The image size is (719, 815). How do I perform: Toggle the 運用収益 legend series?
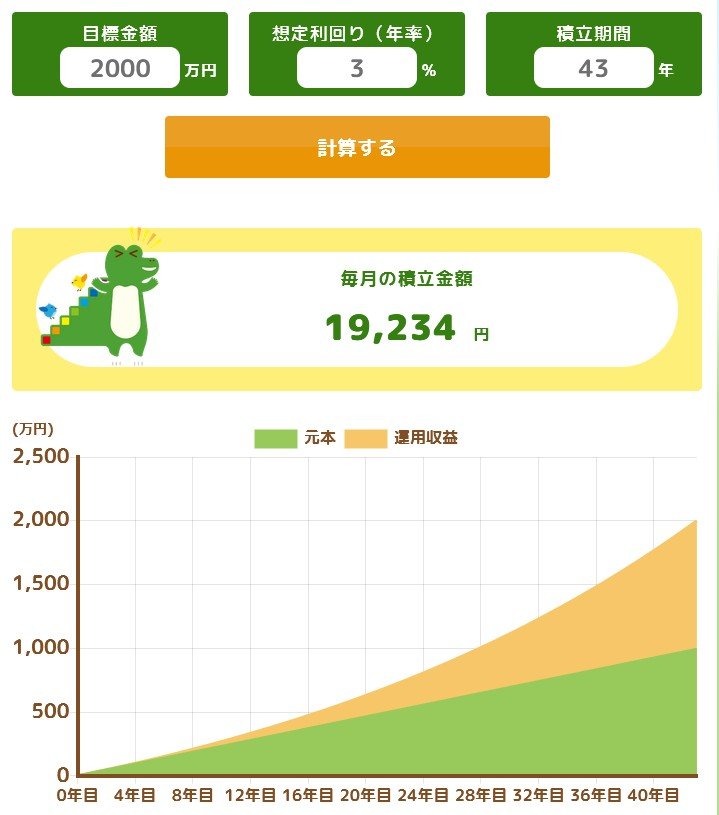[402, 438]
